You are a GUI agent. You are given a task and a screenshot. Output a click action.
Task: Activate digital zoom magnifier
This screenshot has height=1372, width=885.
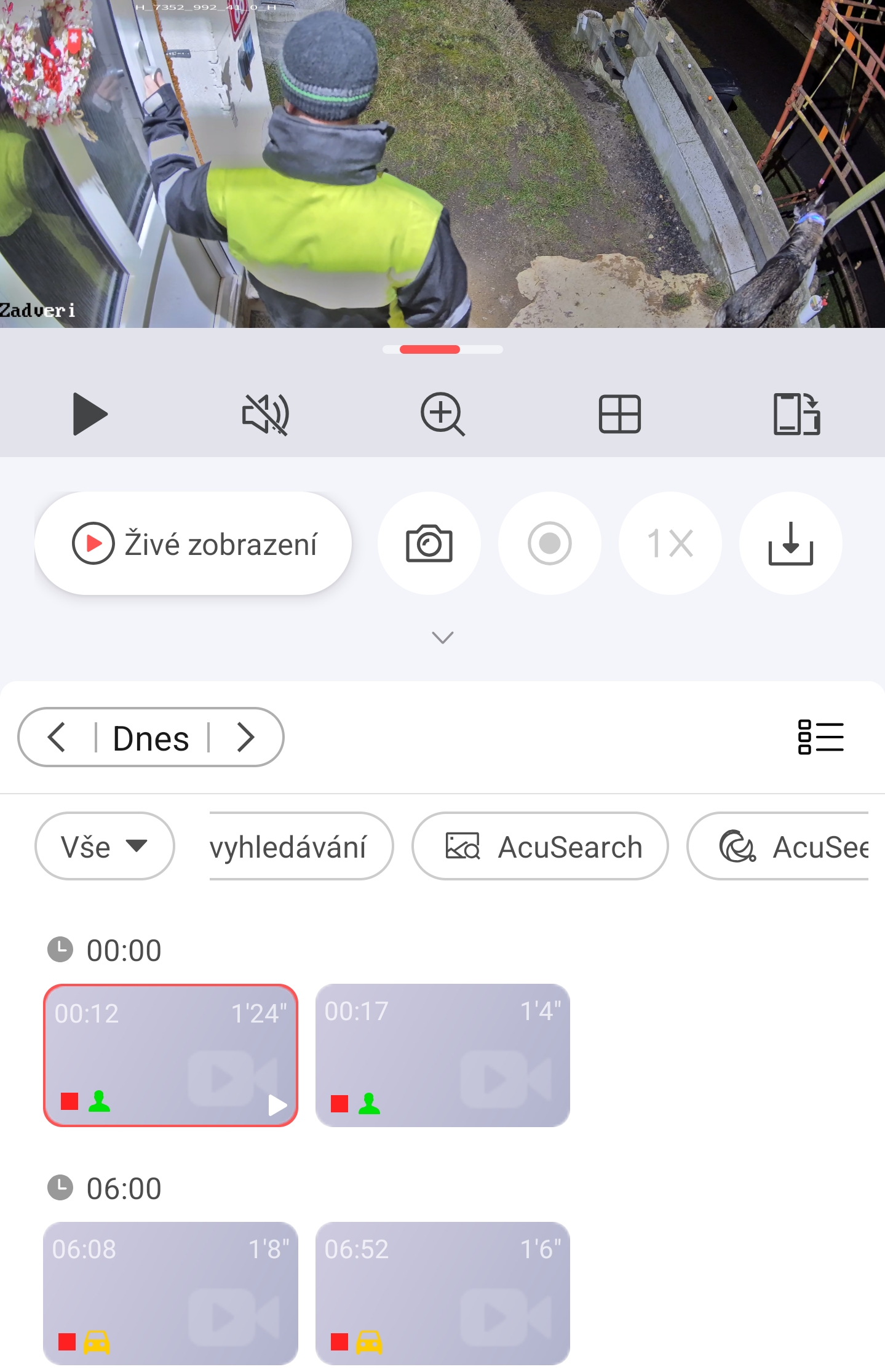point(442,414)
